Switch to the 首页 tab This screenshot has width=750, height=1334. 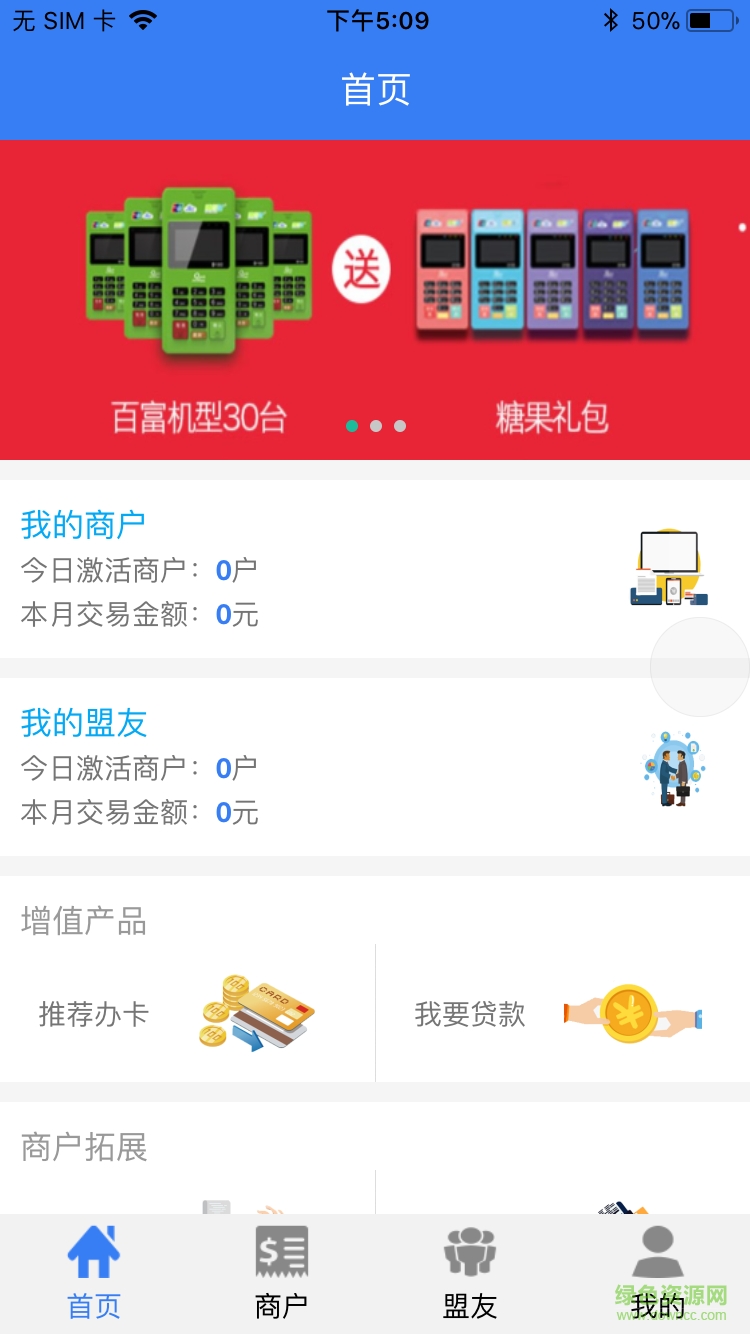coord(94,1274)
